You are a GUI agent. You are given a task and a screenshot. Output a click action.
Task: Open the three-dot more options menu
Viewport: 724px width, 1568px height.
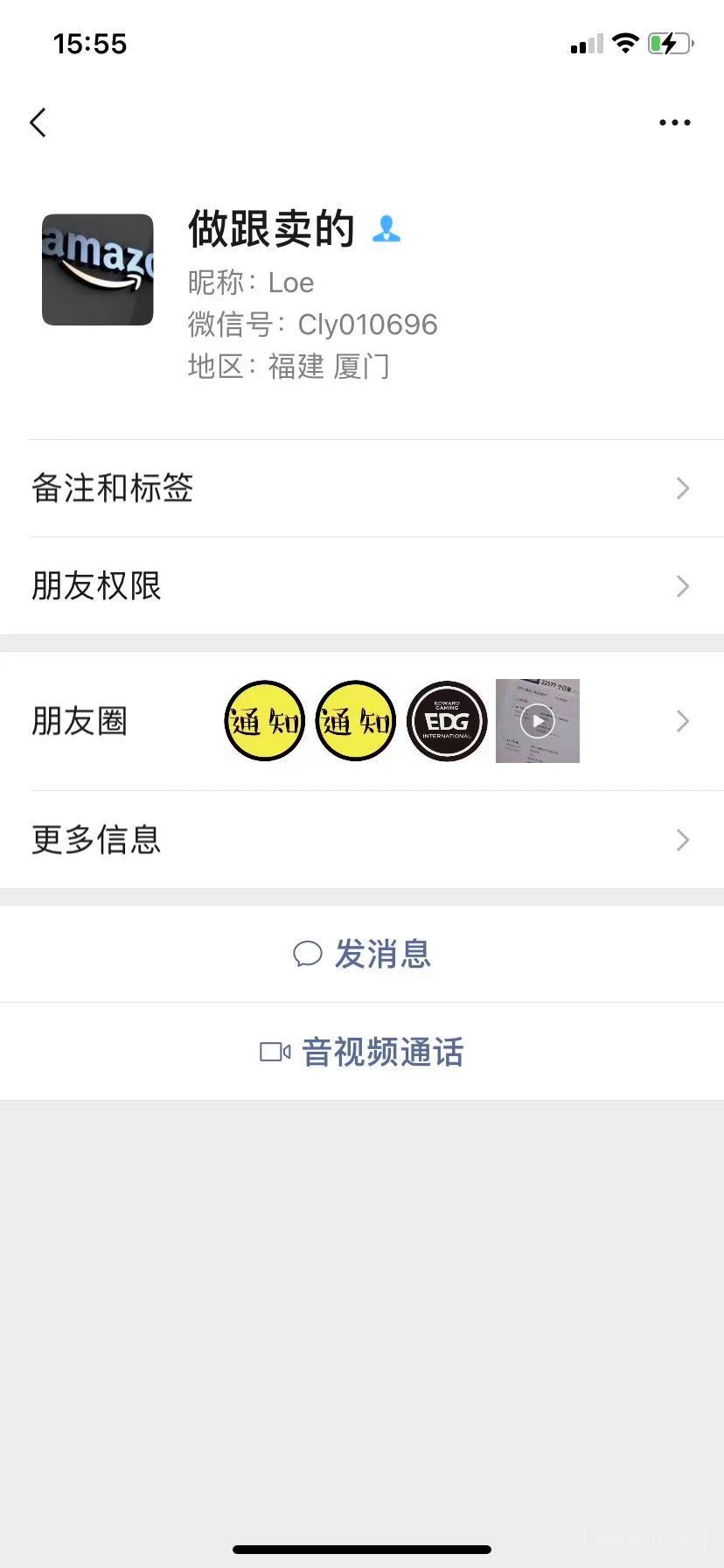point(674,122)
